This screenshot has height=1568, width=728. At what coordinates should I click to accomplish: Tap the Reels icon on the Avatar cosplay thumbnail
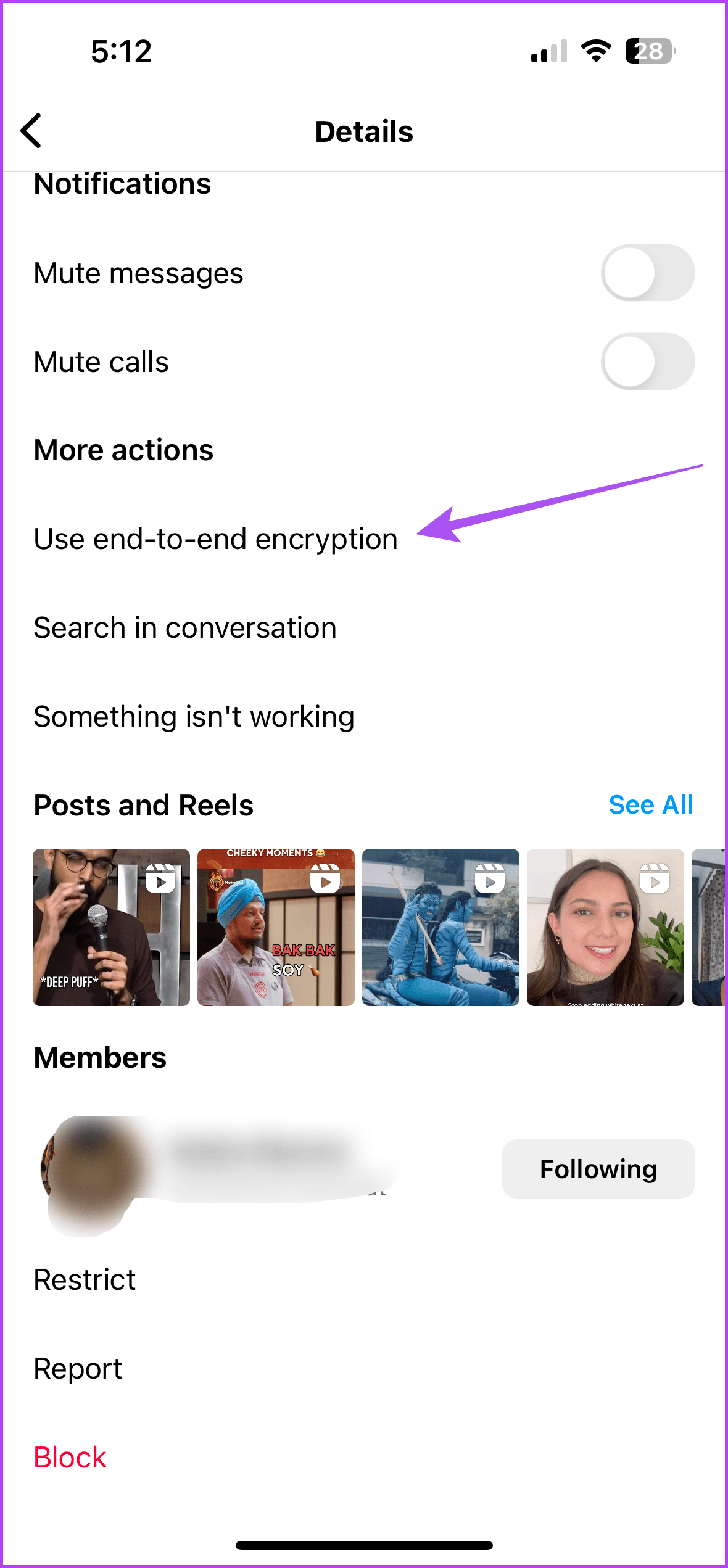(x=490, y=878)
